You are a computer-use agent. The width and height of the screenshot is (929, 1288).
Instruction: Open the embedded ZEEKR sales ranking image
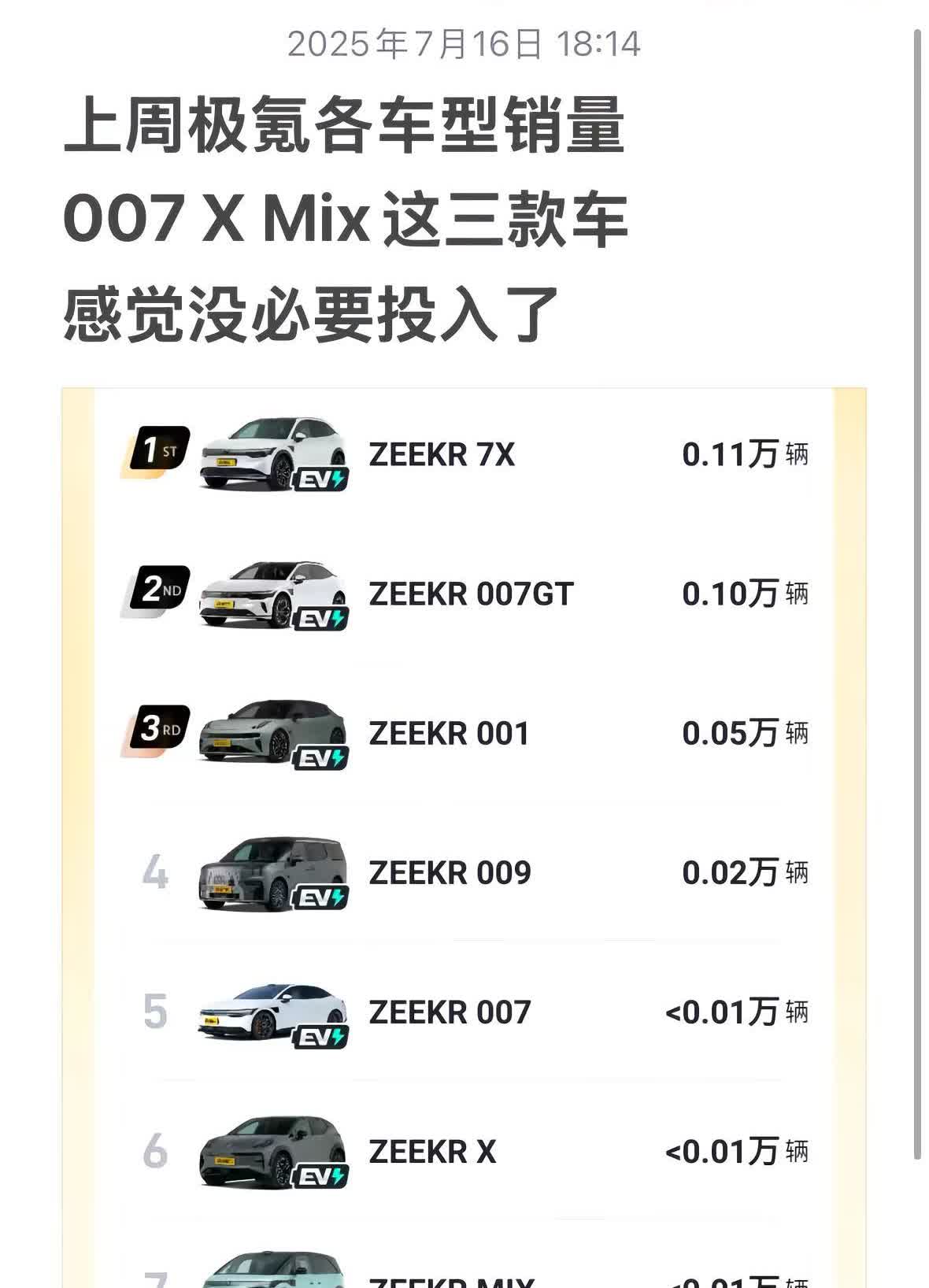tap(464, 835)
